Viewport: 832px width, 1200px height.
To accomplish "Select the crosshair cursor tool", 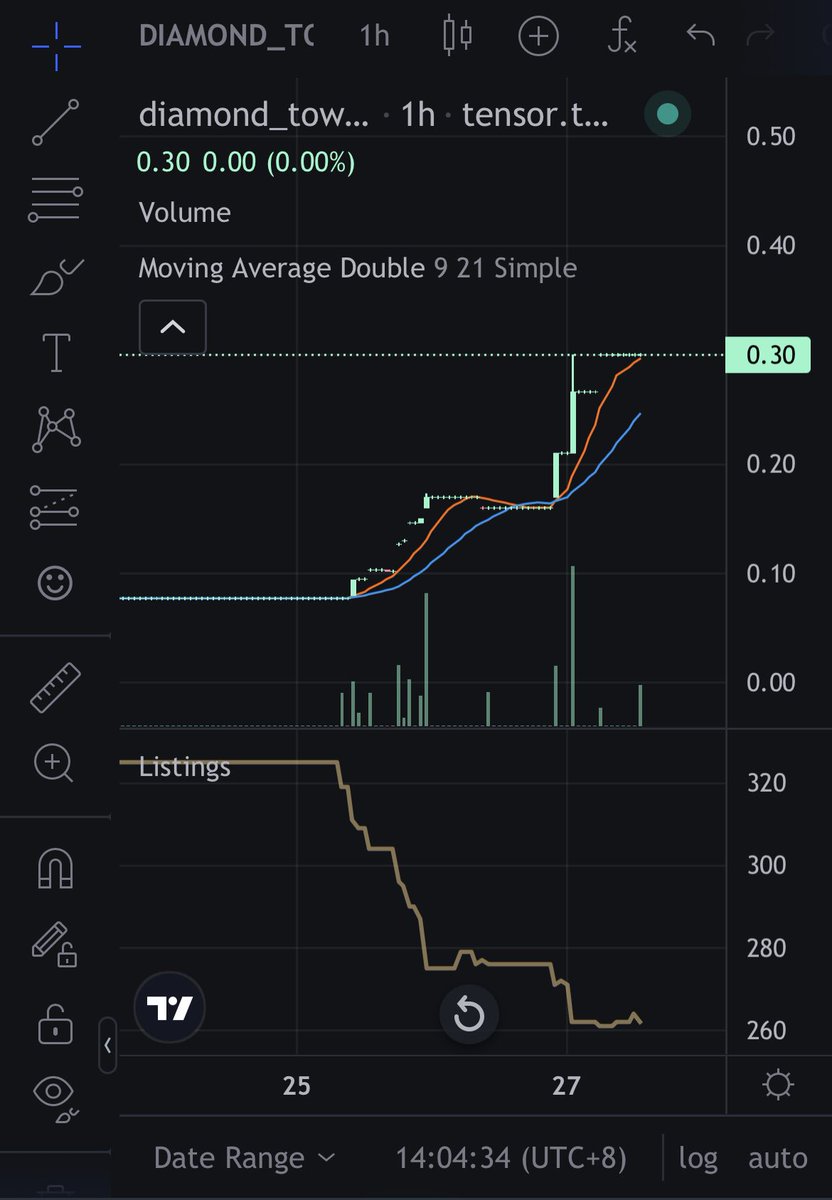I will 56,43.
